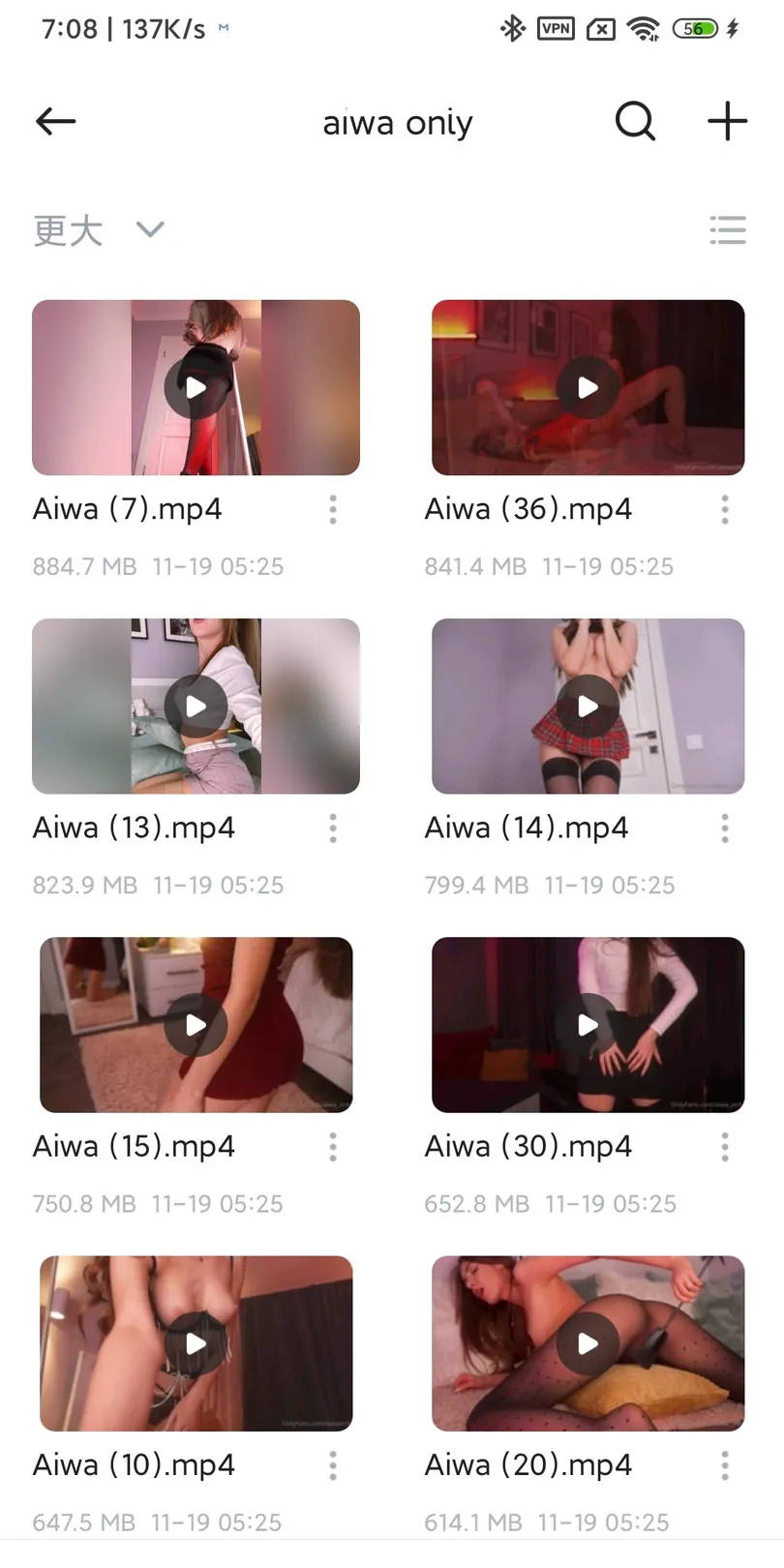Go back to the previous folder
Viewport: 784px width, 1568px height.
(55, 121)
